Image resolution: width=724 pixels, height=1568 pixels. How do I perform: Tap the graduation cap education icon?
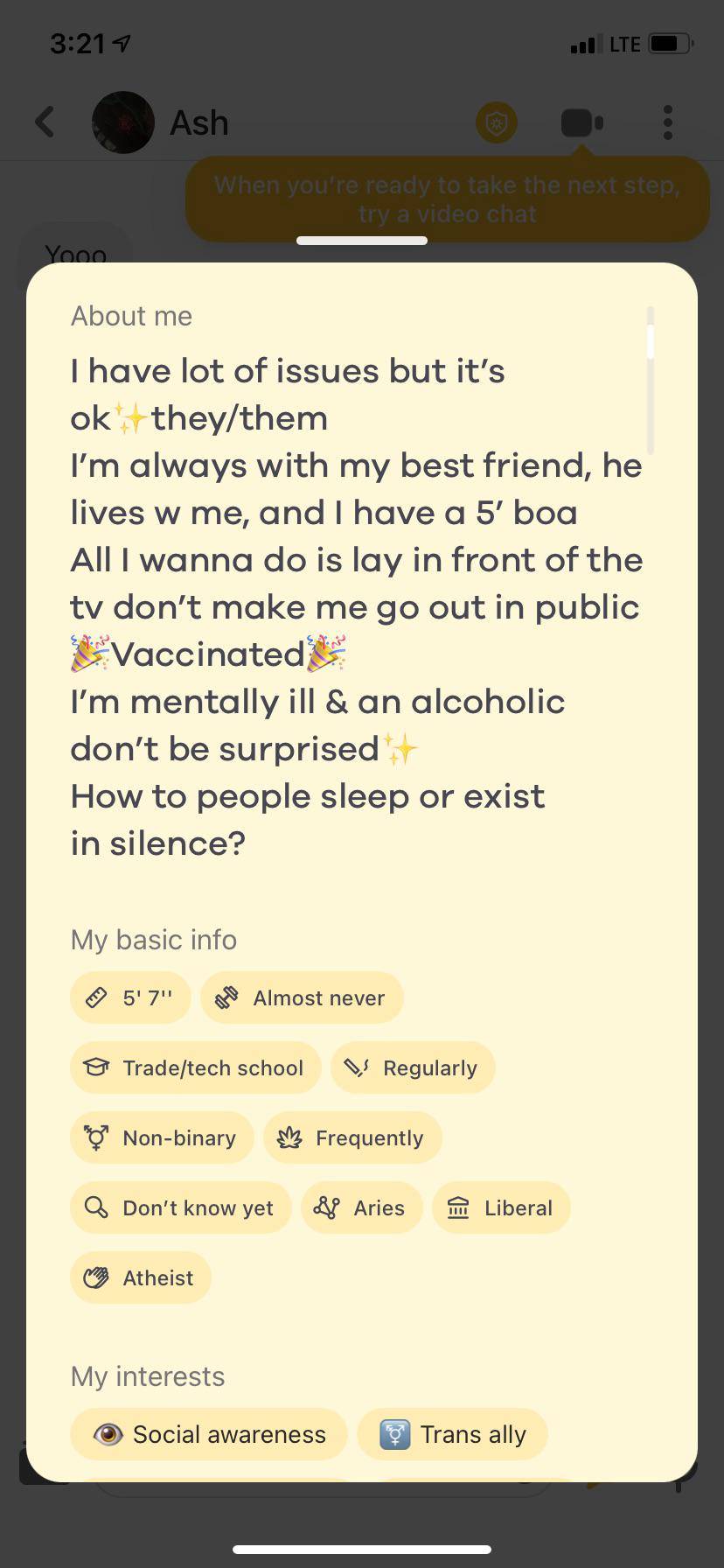97,1067
